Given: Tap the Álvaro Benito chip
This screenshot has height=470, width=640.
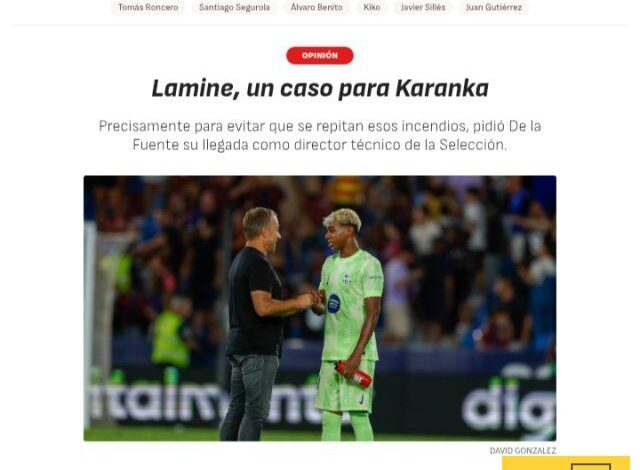Looking at the screenshot, I should tap(316, 7).
